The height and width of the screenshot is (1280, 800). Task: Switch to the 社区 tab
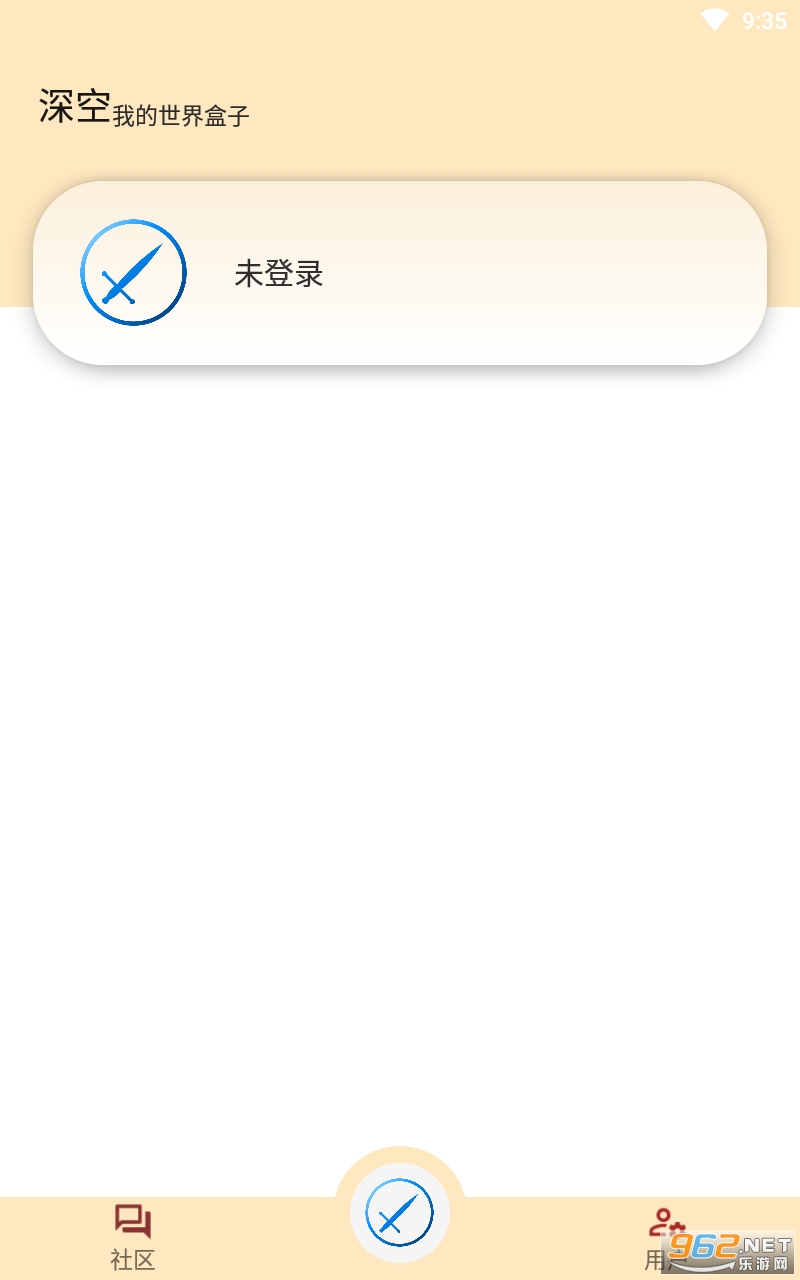click(133, 1238)
